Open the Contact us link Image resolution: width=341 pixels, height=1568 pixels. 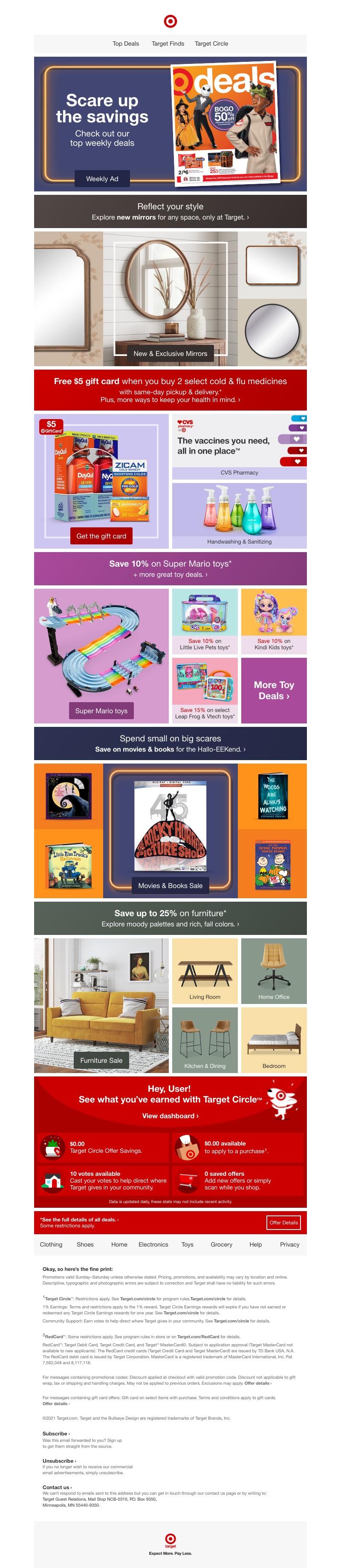pyautogui.click(x=57, y=1488)
